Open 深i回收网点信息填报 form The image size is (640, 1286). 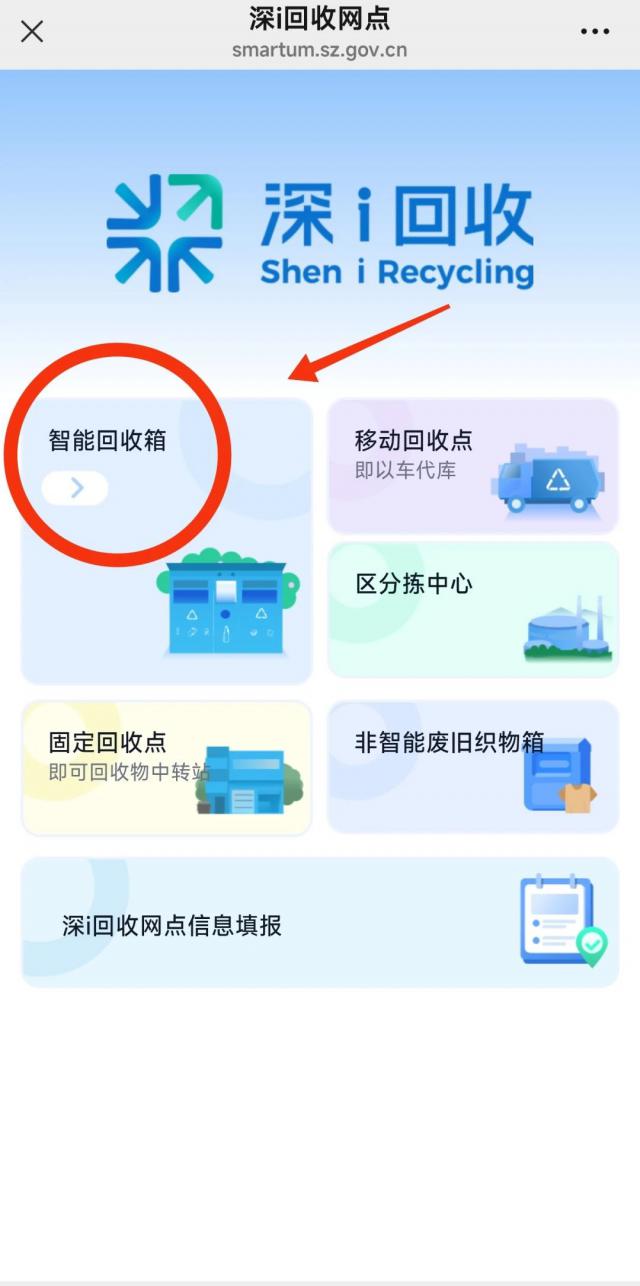click(320, 922)
